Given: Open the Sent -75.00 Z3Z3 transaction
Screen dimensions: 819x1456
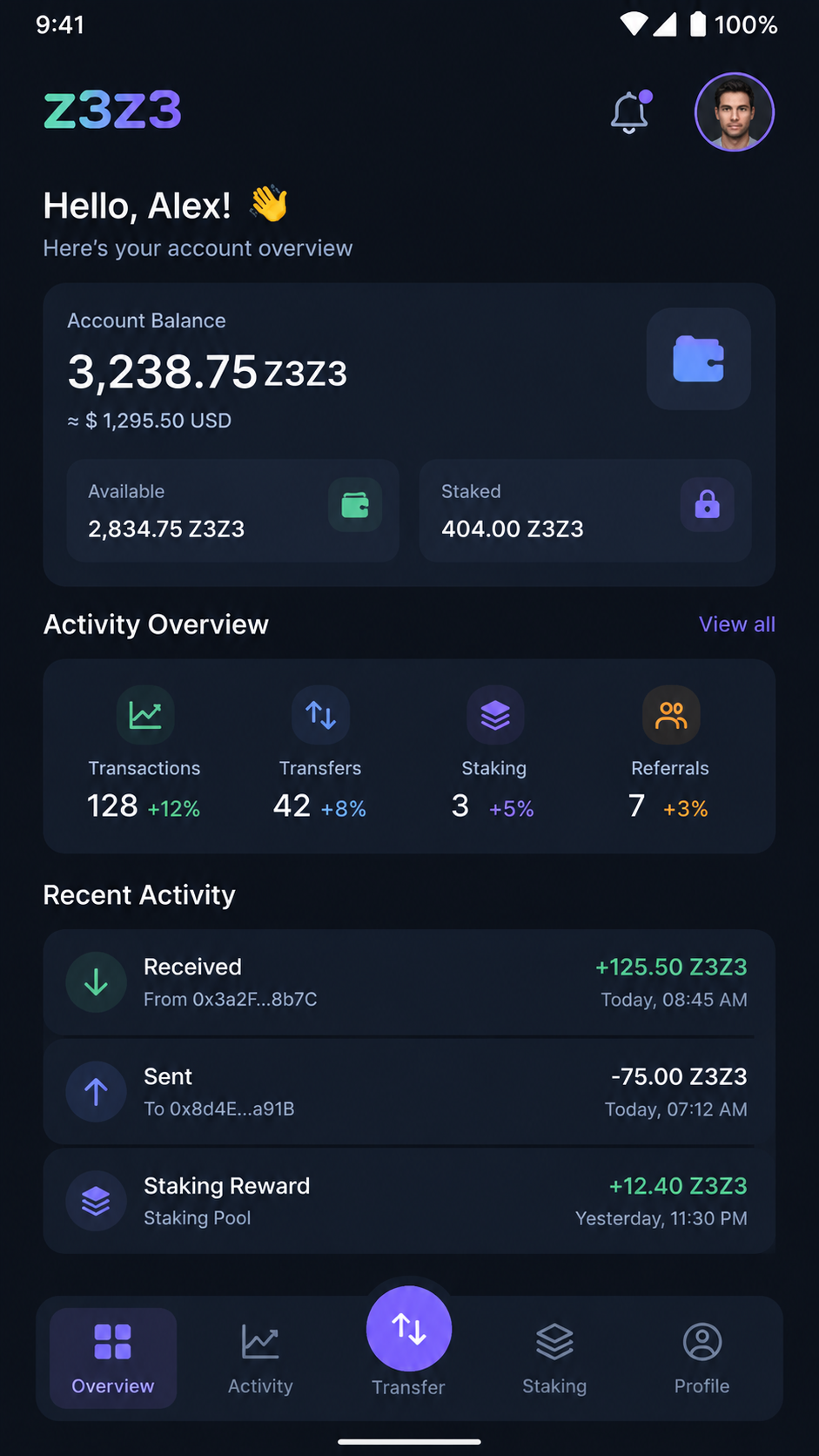Looking at the screenshot, I should [x=409, y=1092].
